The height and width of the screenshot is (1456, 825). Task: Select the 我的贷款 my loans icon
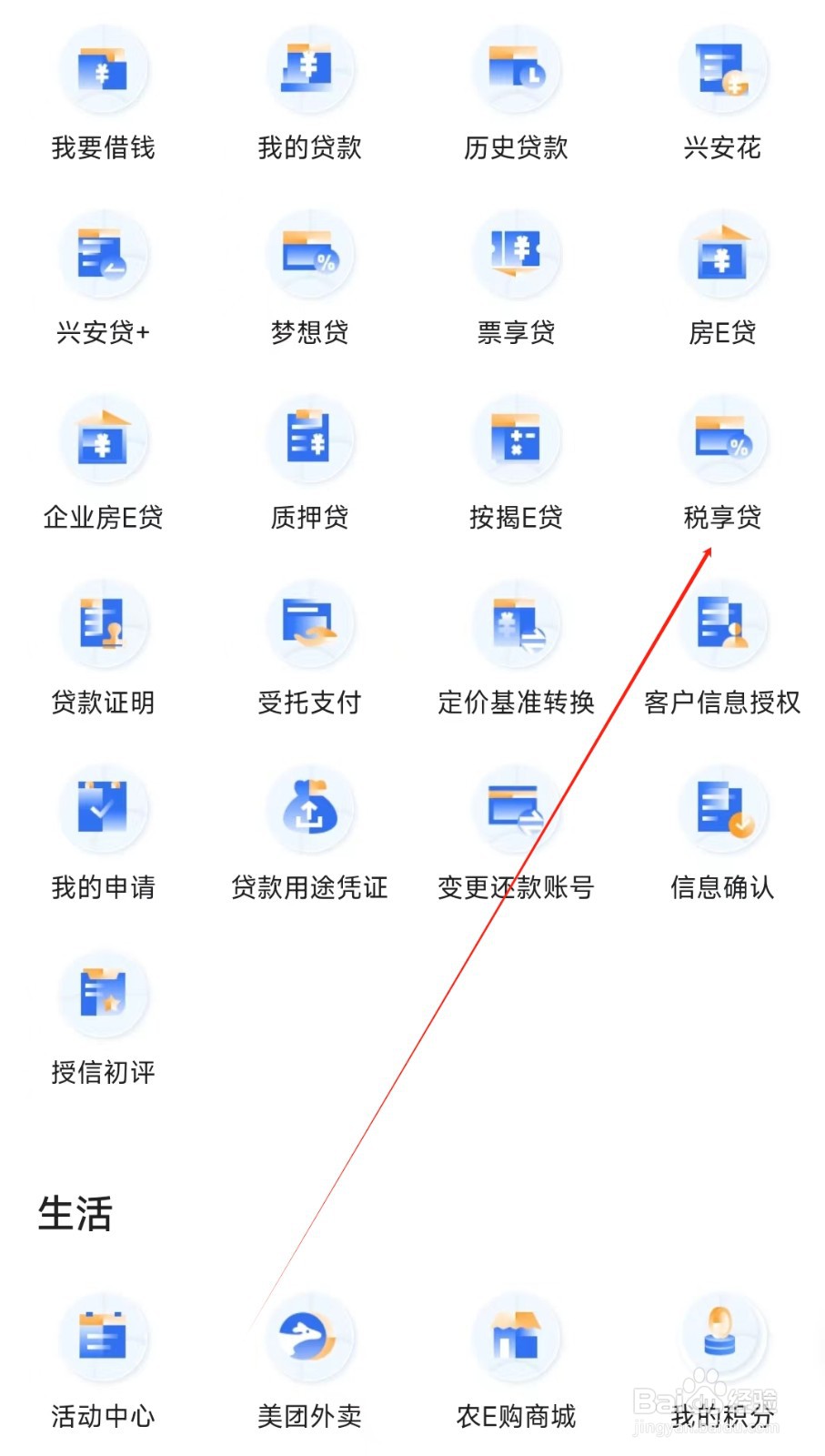coord(309,70)
